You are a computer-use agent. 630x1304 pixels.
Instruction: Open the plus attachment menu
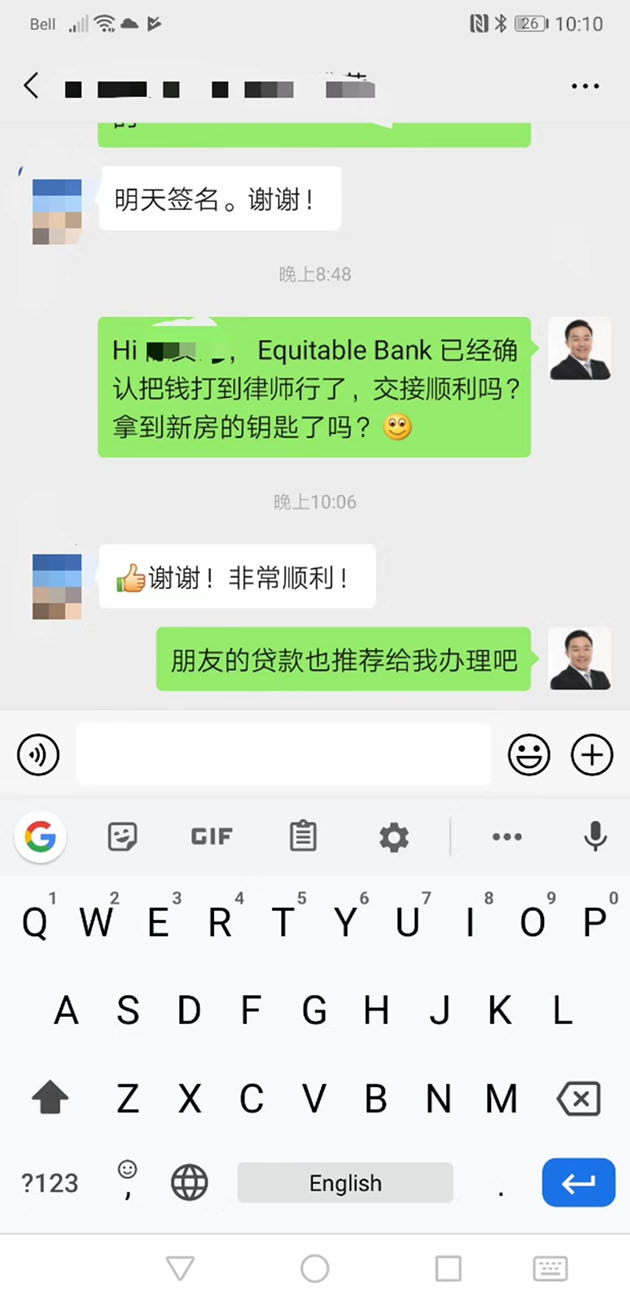(x=591, y=755)
